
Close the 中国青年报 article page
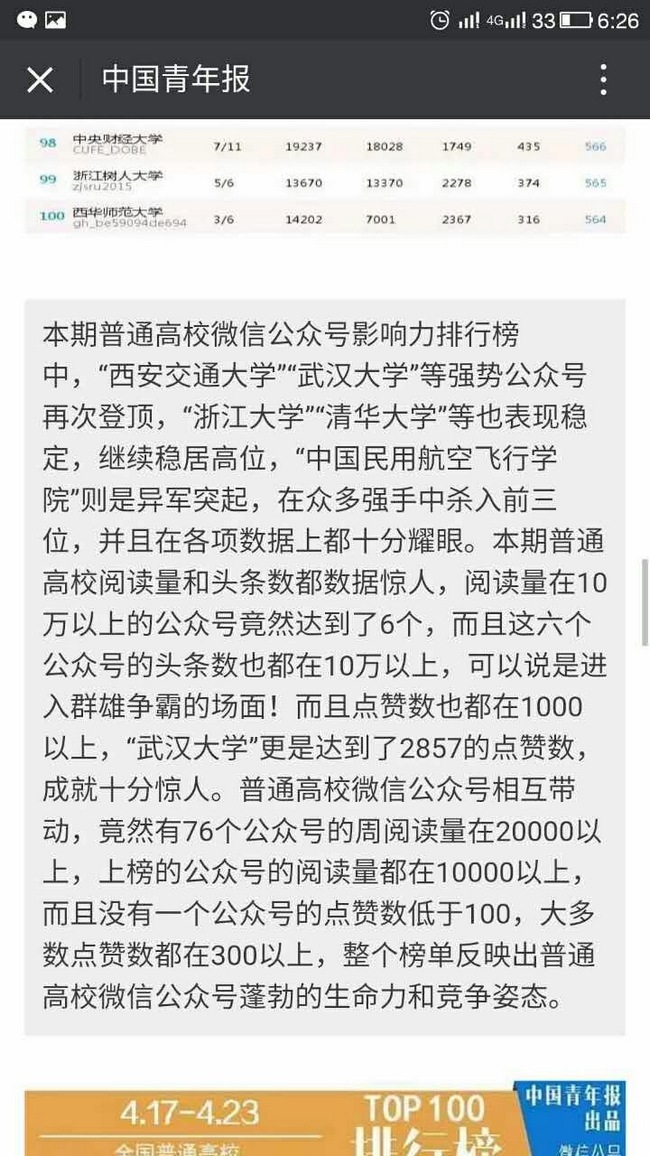[x=40, y=80]
